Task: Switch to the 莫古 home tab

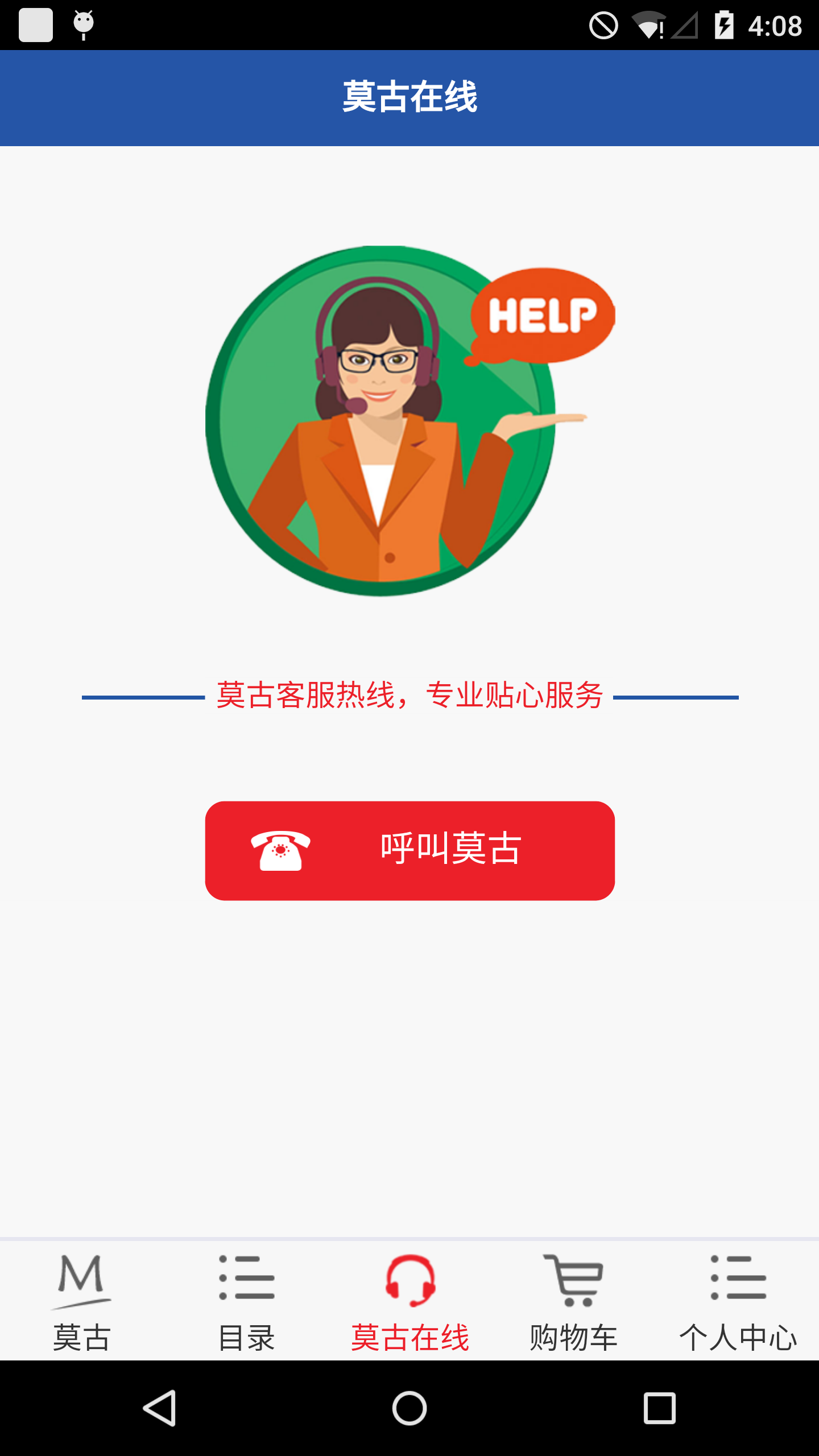Action: tap(81, 1302)
